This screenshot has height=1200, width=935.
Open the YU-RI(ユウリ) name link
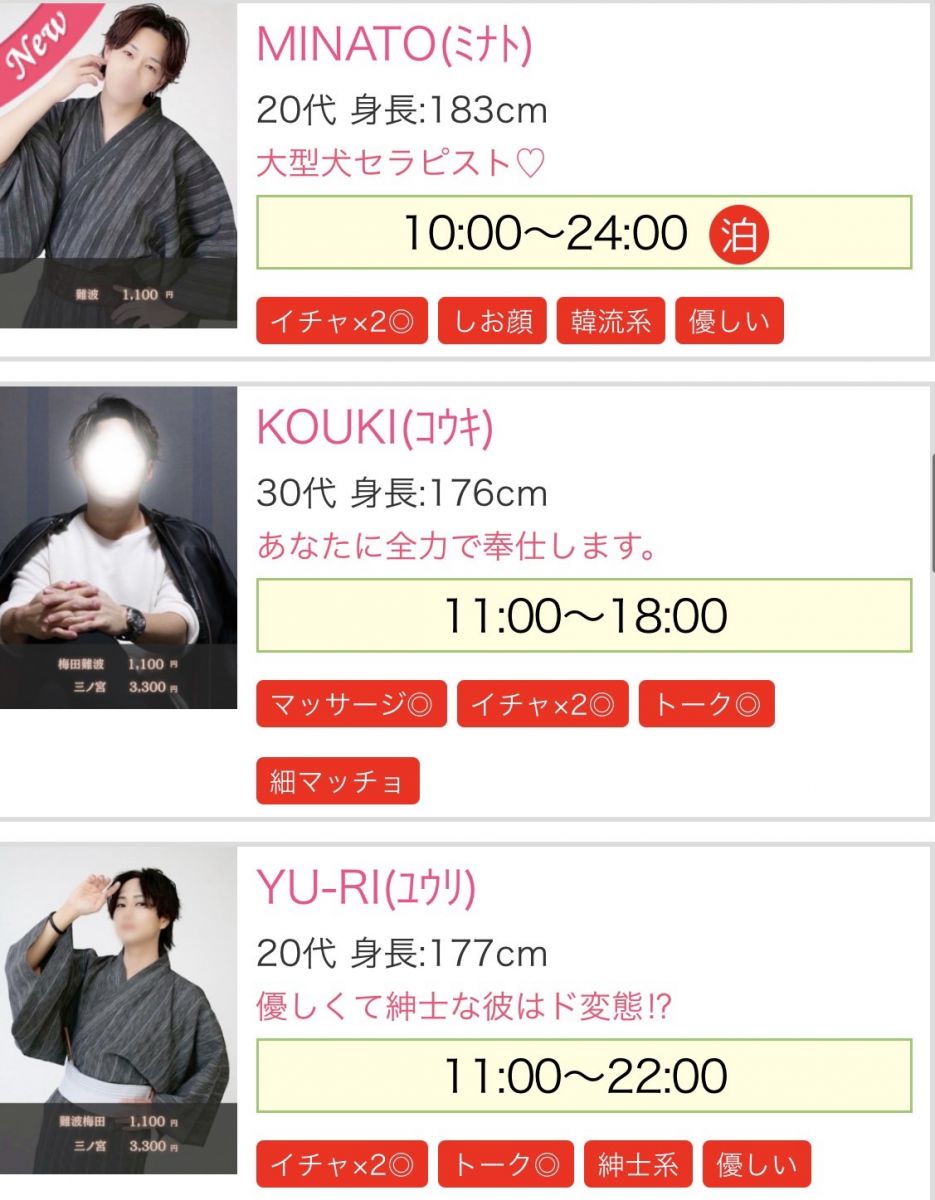(366, 888)
